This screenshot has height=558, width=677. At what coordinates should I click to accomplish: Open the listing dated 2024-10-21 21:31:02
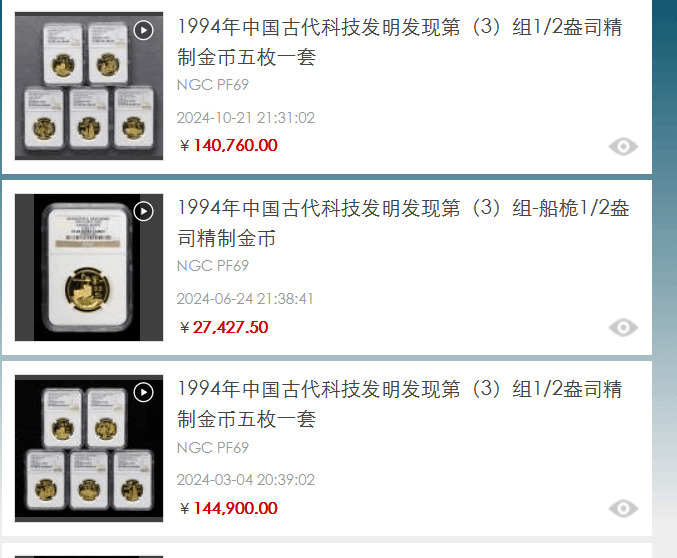click(x=400, y=42)
